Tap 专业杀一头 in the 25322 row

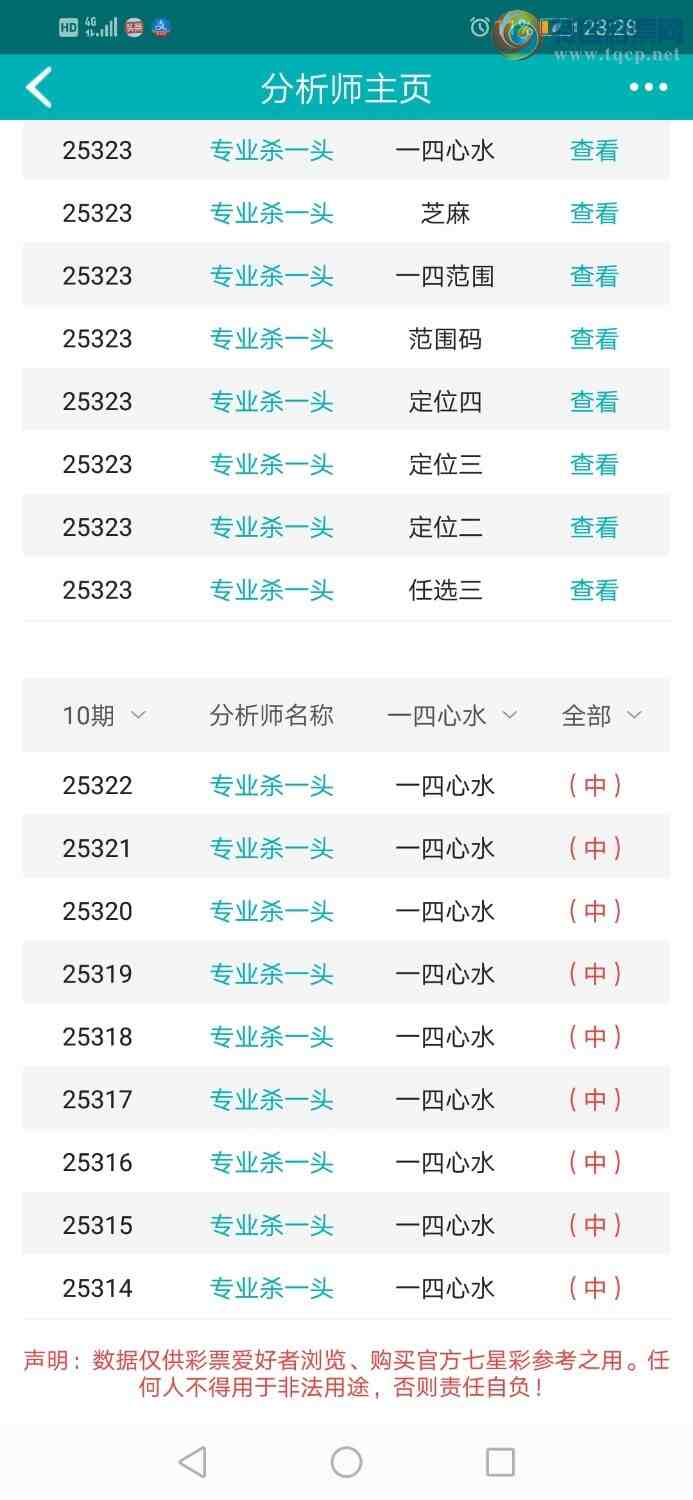271,786
